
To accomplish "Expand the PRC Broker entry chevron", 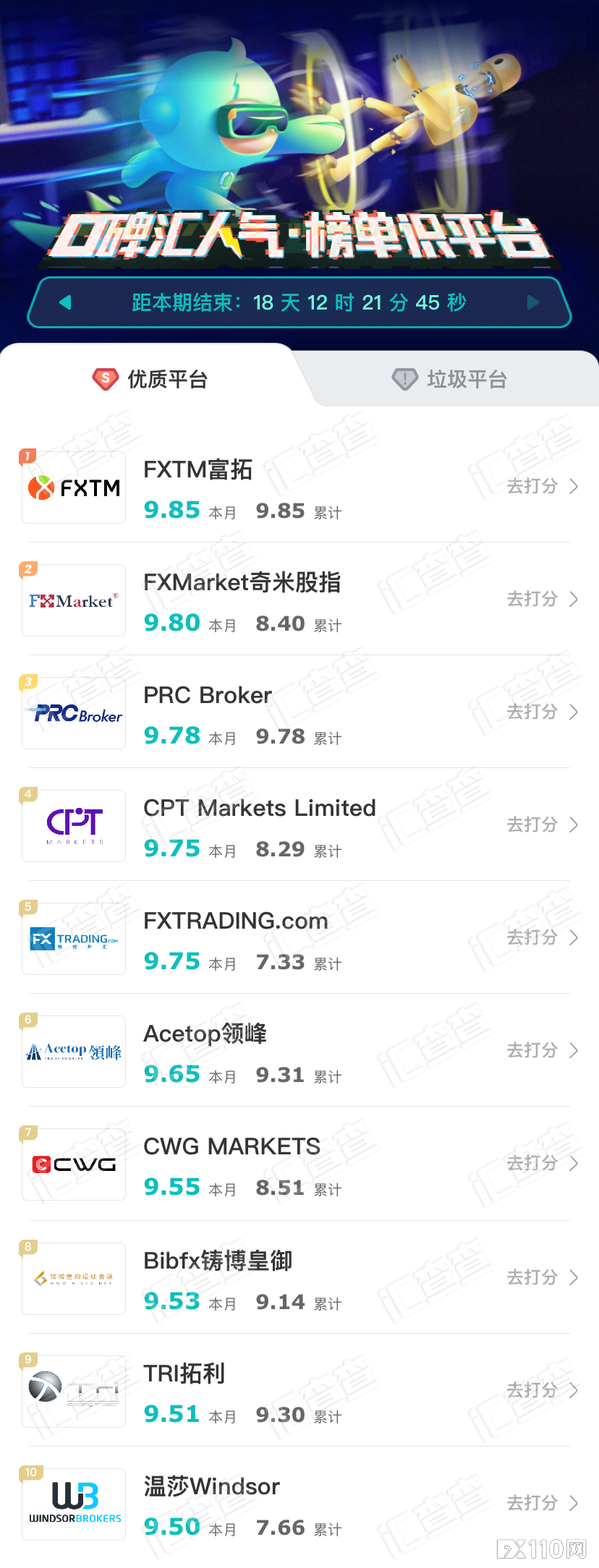I will [574, 712].
